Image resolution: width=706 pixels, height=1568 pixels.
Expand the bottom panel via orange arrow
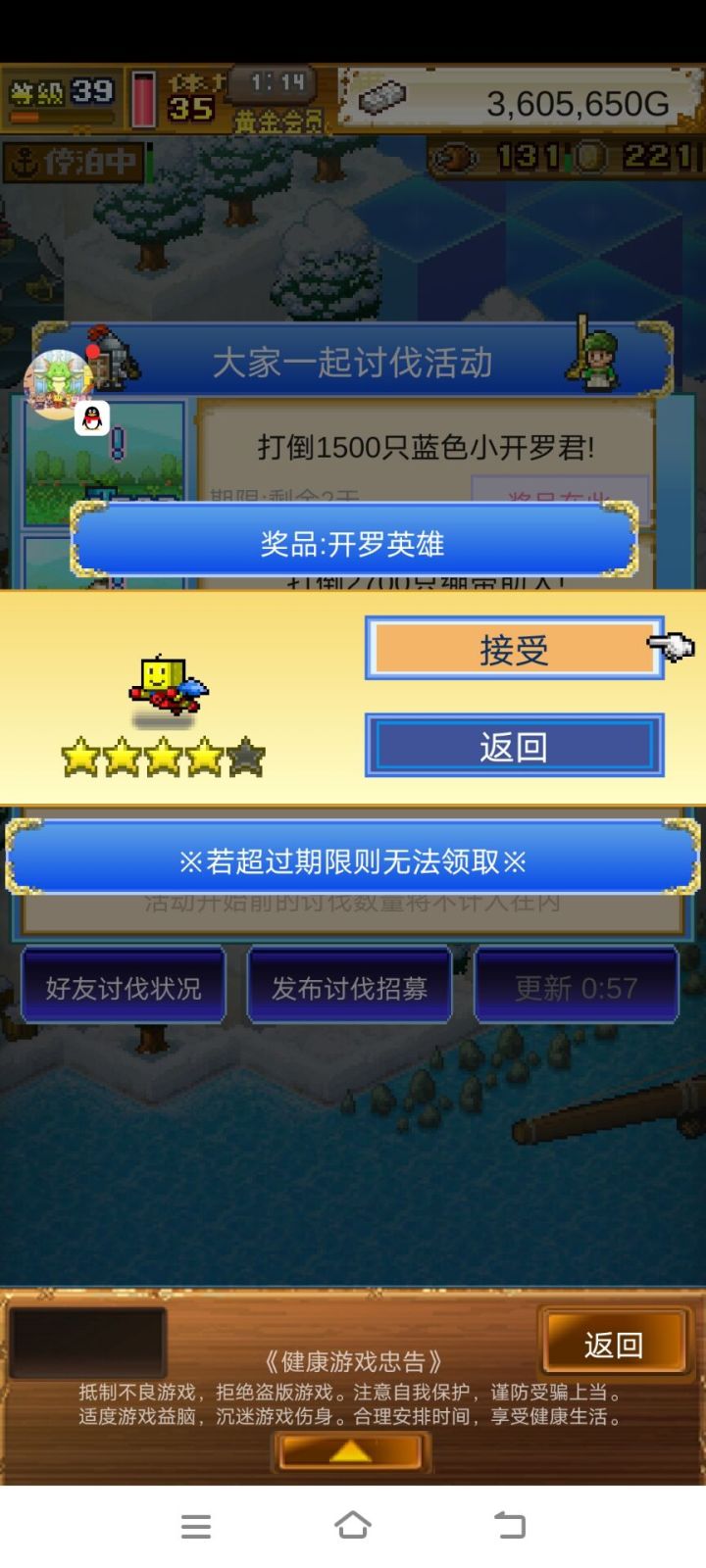pos(351,1453)
